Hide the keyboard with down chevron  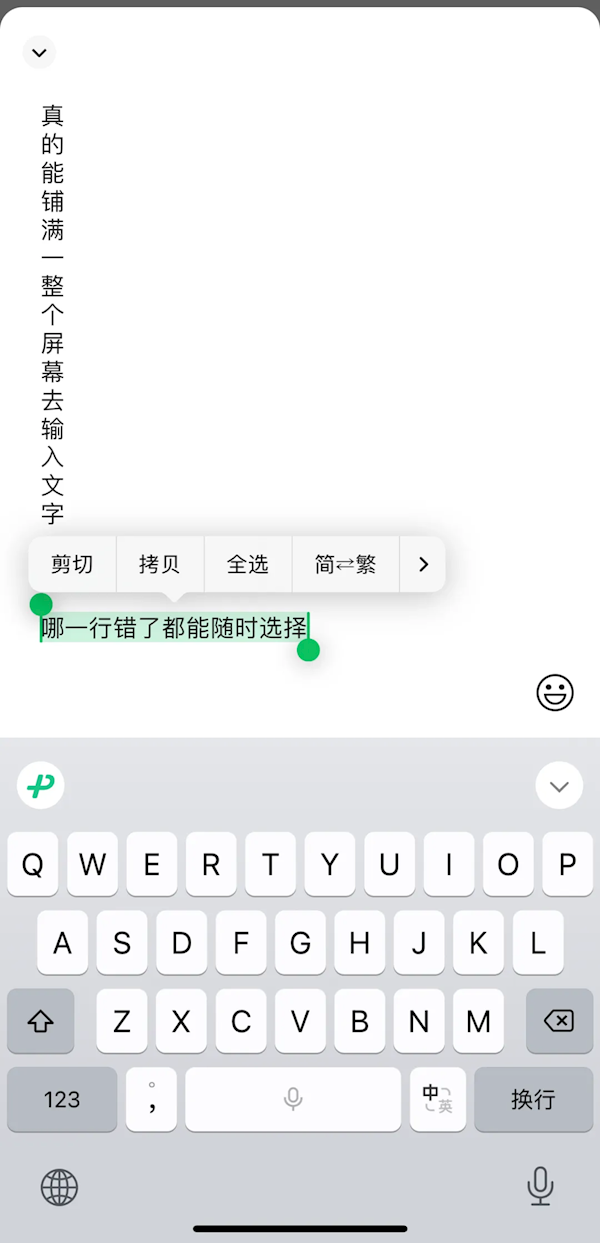[x=559, y=786]
